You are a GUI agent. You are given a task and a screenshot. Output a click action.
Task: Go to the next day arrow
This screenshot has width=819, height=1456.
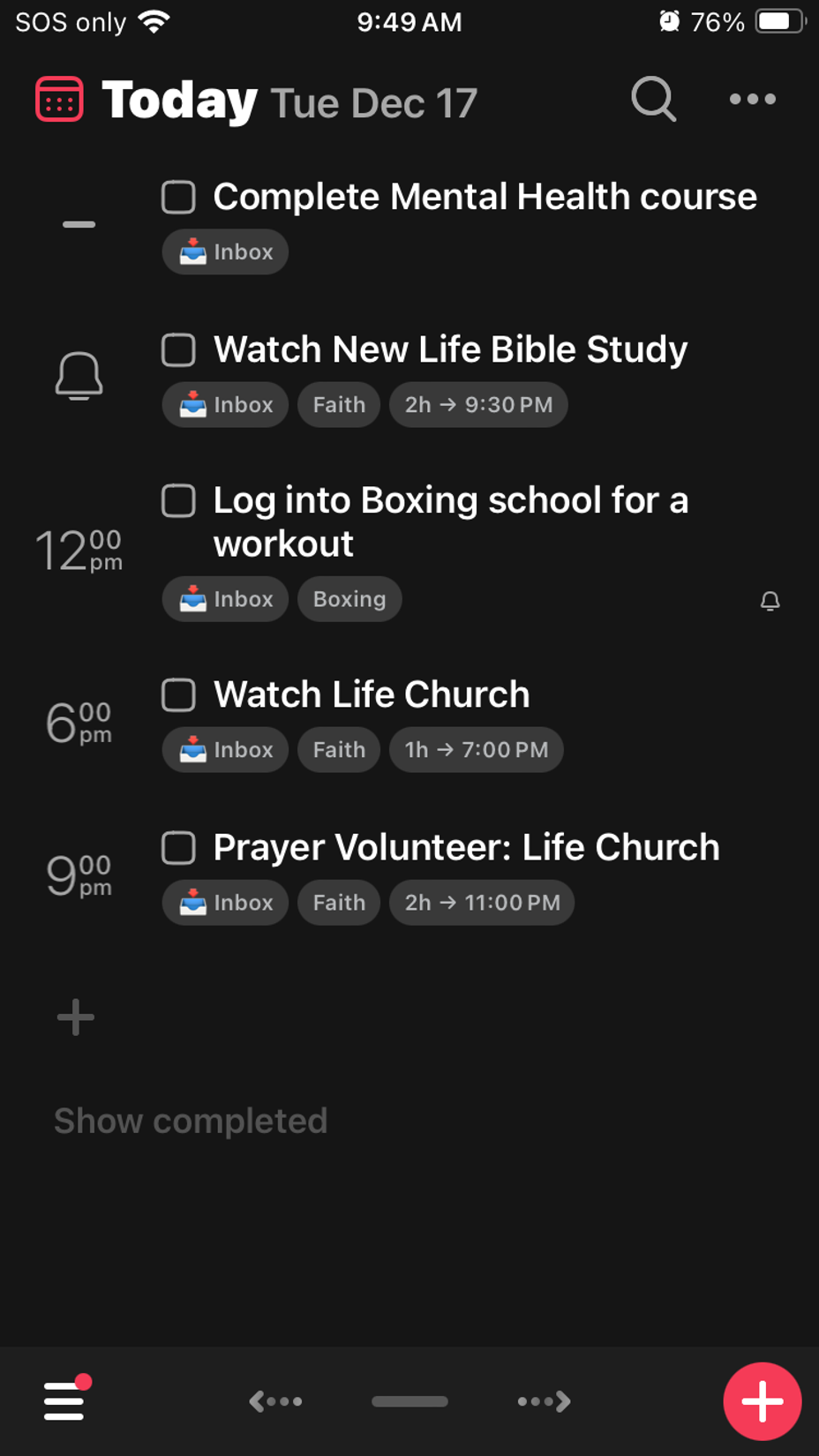pos(544,1400)
